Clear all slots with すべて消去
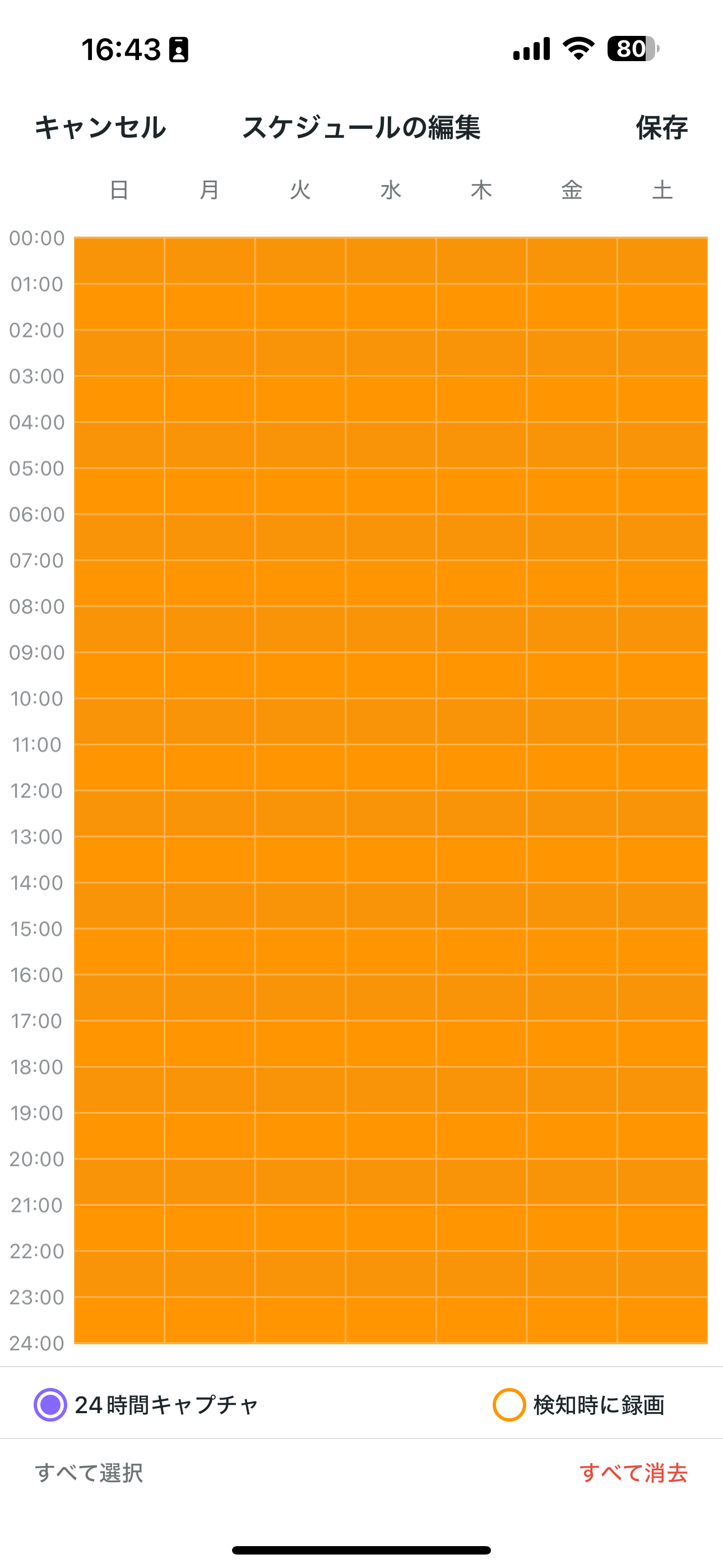Screen dimensions: 723x1568 coord(633,1473)
